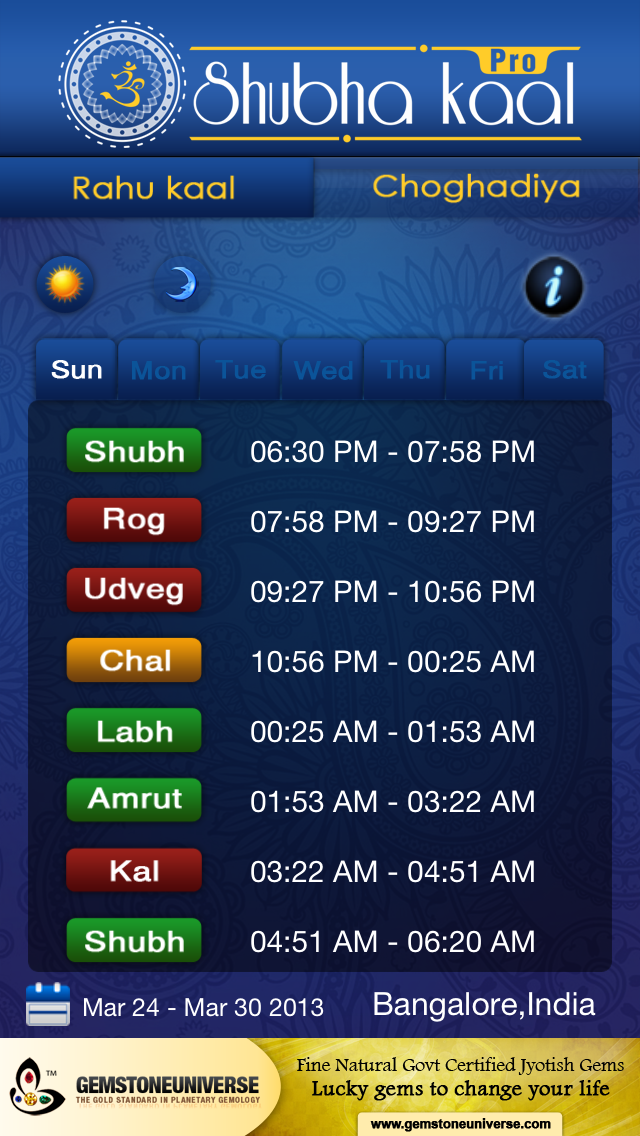The image size is (640, 1136).
Task: Select the Mon day tab
Action: click(159, 370)
